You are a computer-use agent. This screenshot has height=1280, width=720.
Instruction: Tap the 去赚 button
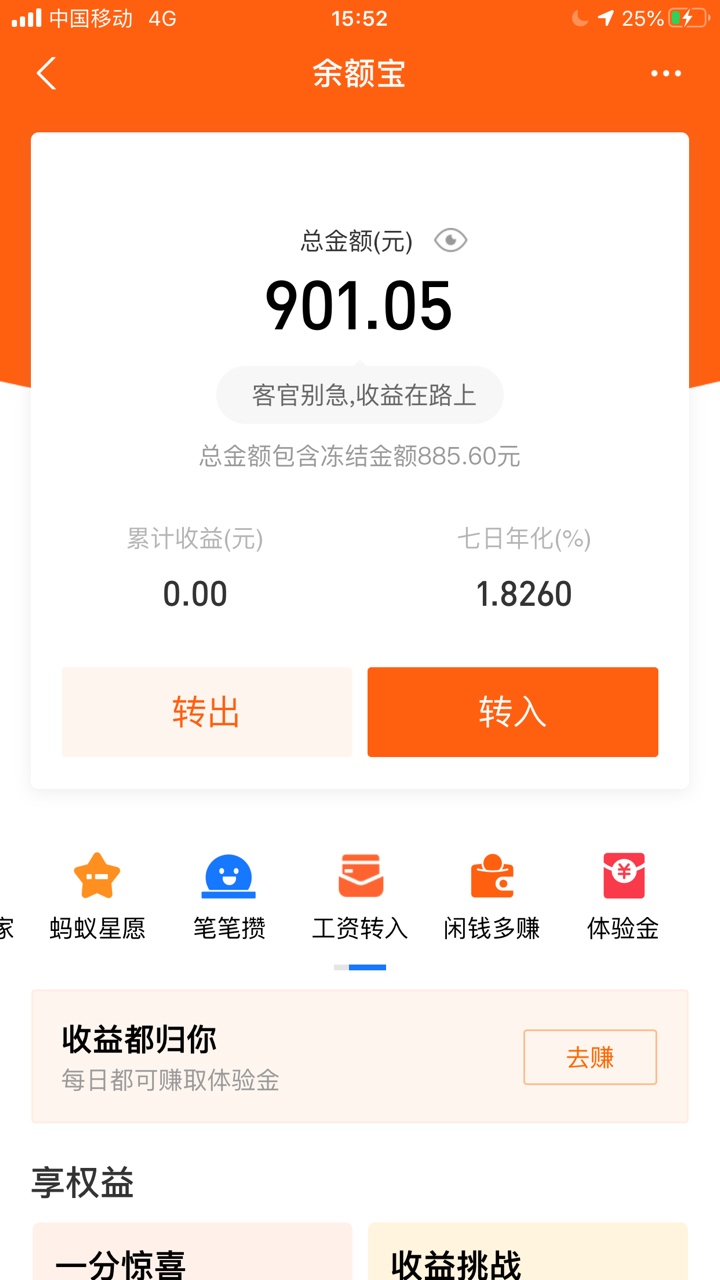[590, 1057]
